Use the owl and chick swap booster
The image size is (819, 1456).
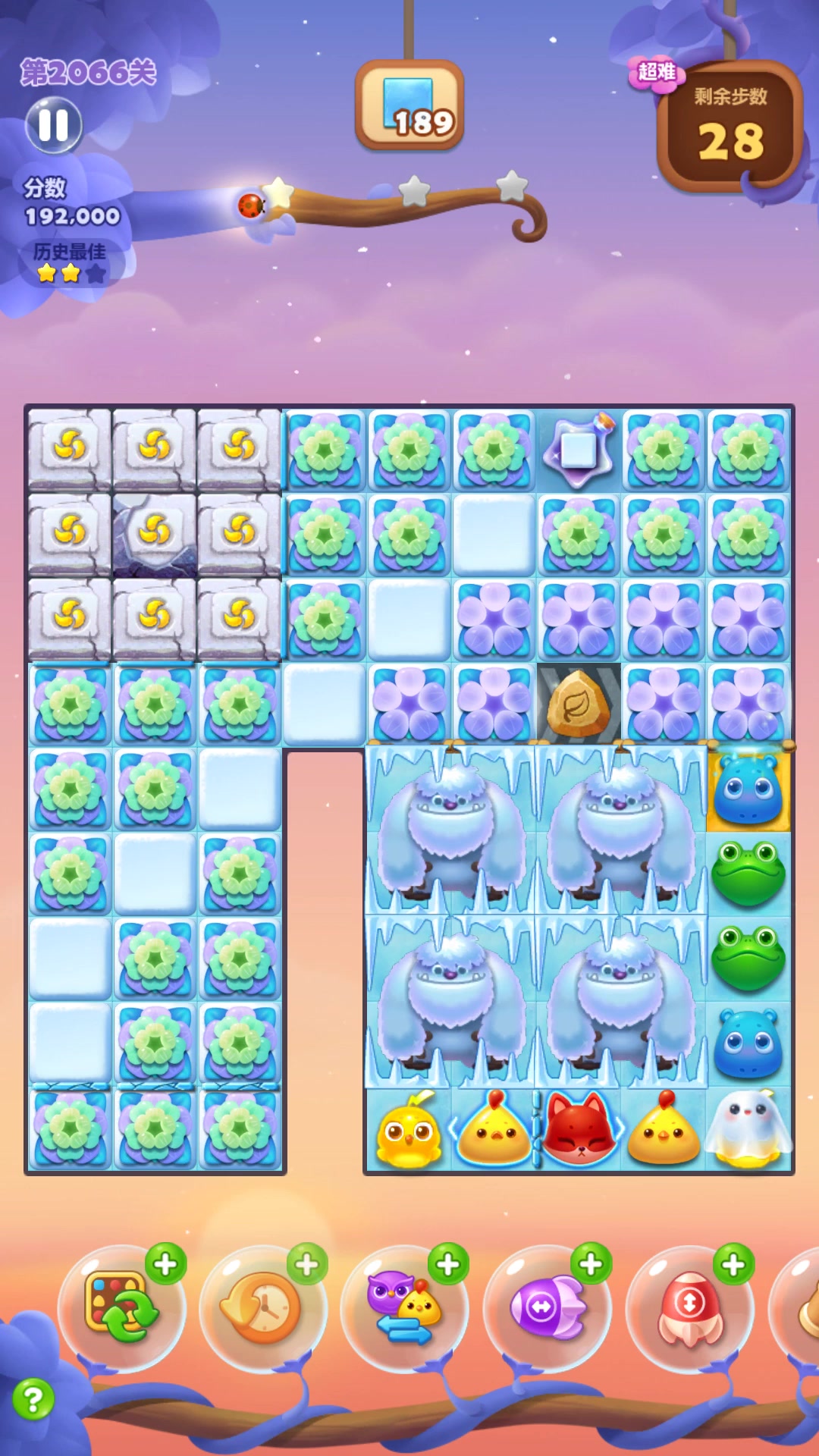click(x=403, y=1307)
